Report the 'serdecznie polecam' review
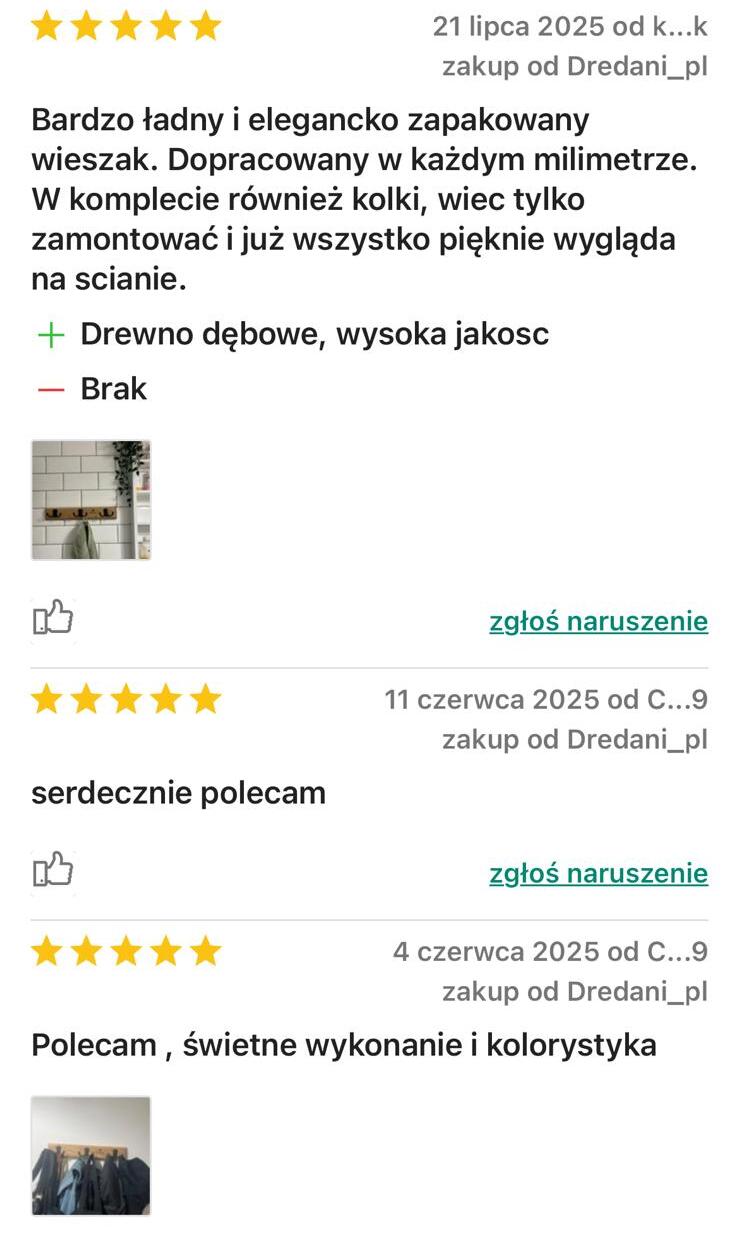The width and height of the screenshot is (739, 1243). tap(598, 874)
